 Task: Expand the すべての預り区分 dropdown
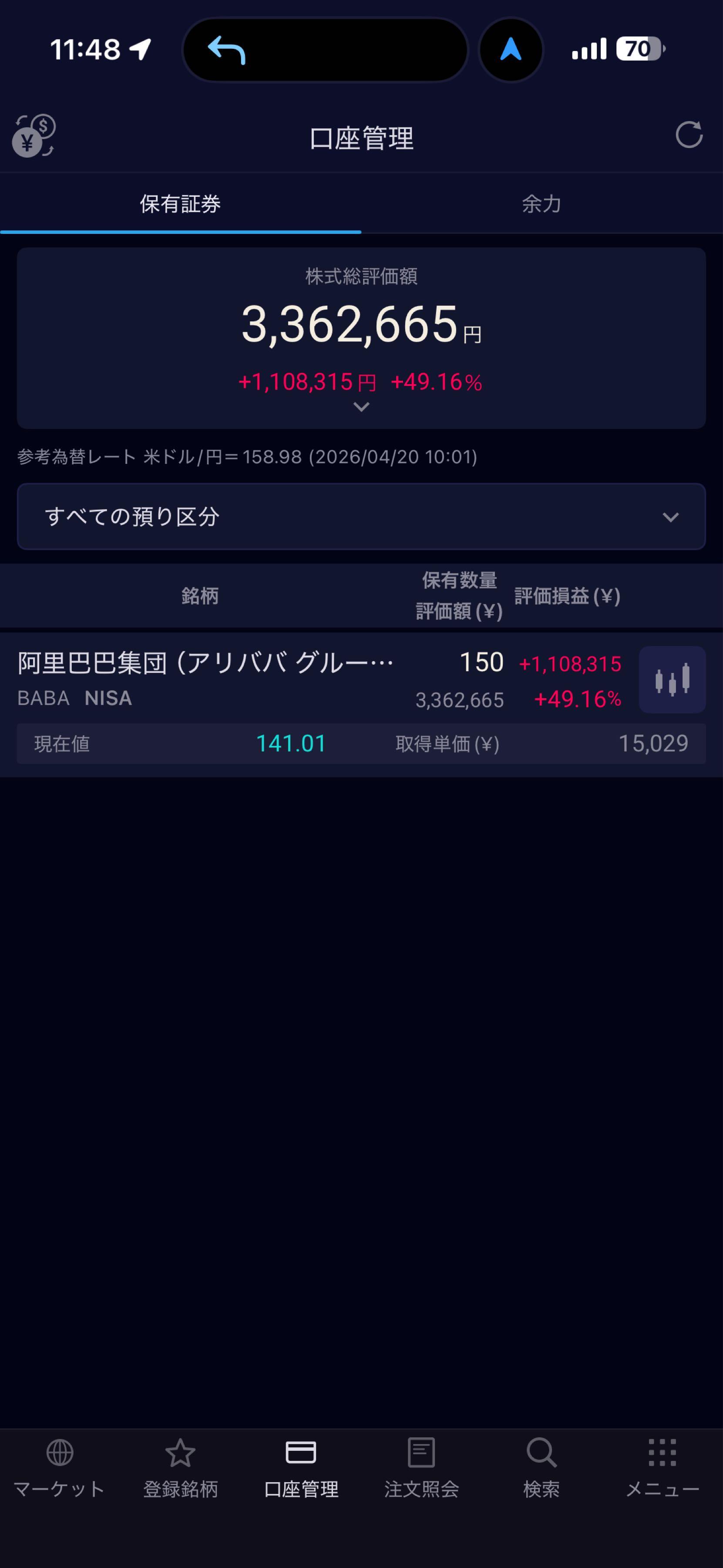361,517
